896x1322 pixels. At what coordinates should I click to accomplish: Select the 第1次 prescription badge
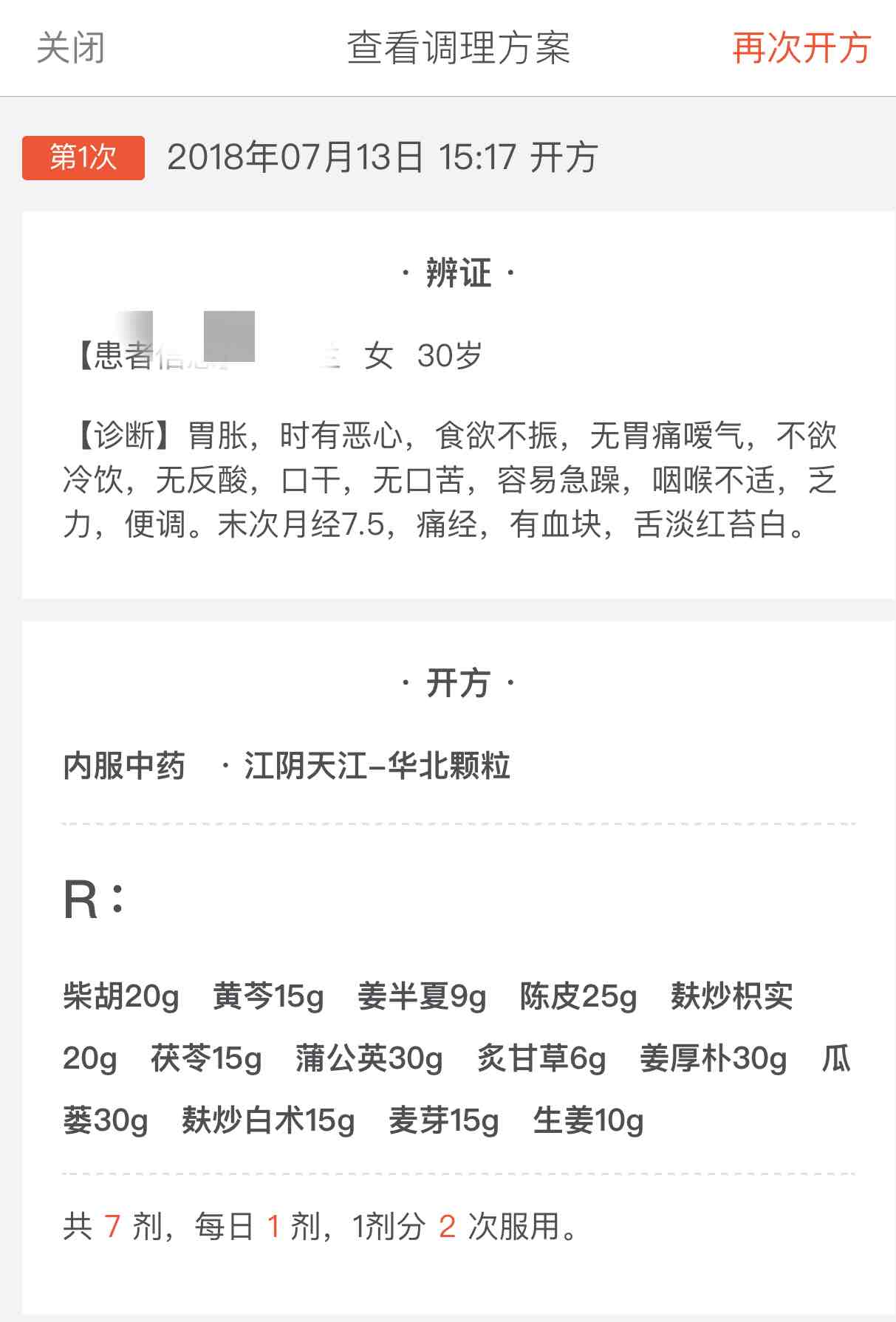tap(85, 157)
